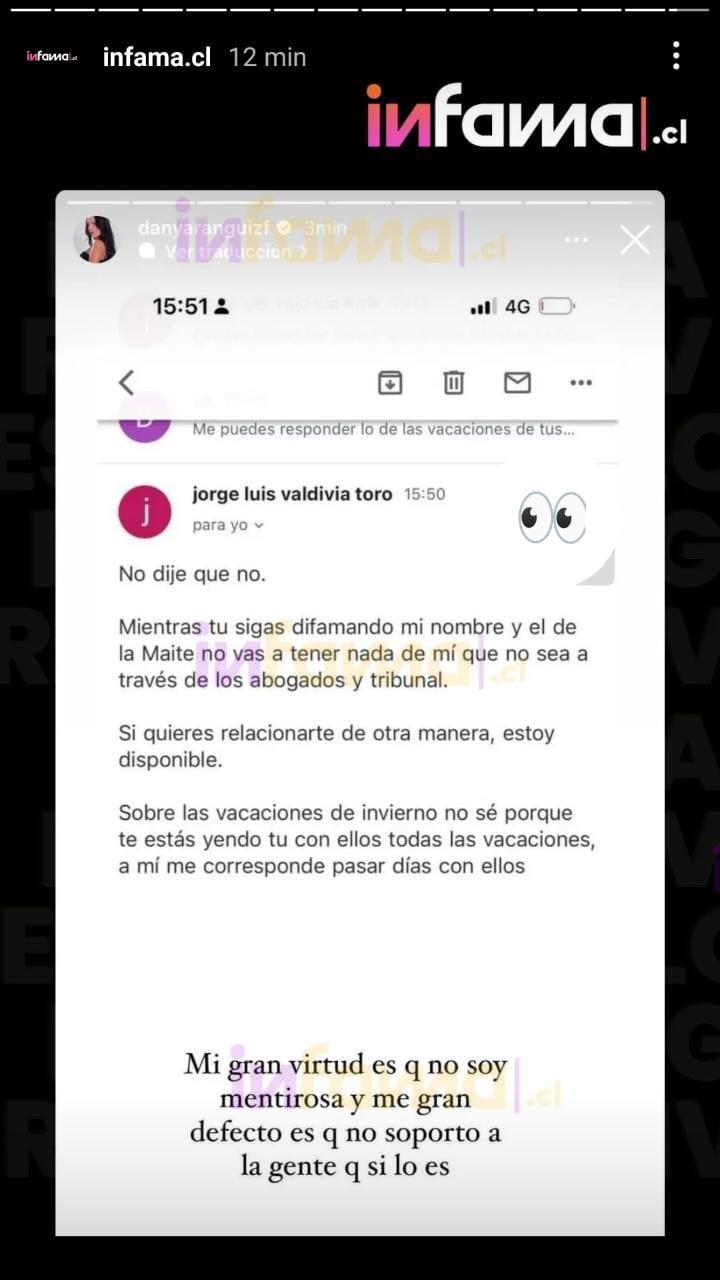Select the envelope icon to mark as unread
Image resolution: width=720 pixels, height=1280 pixels.
click(x=517, y=383)
